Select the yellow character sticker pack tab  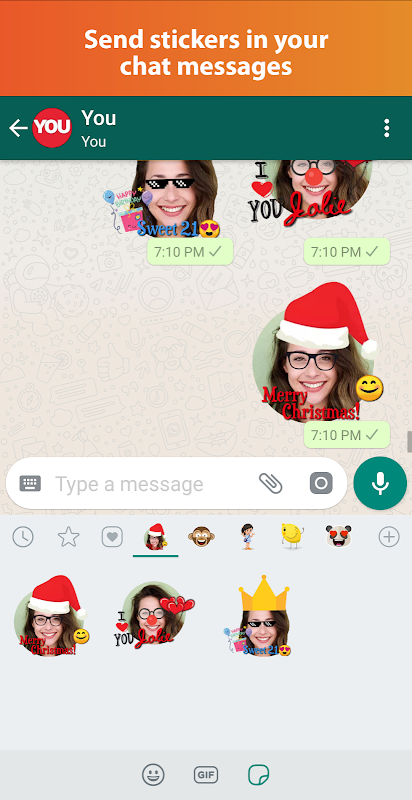292,536
